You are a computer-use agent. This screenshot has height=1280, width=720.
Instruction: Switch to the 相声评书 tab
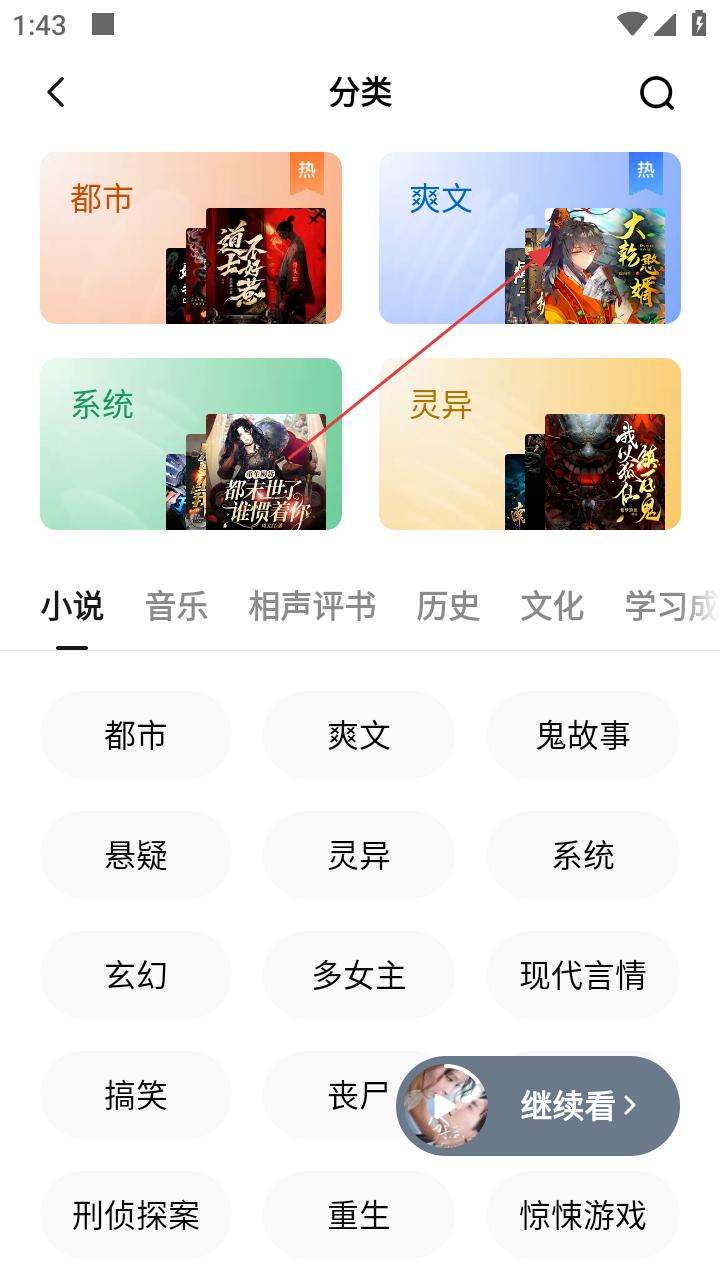(x=312, y=606)
